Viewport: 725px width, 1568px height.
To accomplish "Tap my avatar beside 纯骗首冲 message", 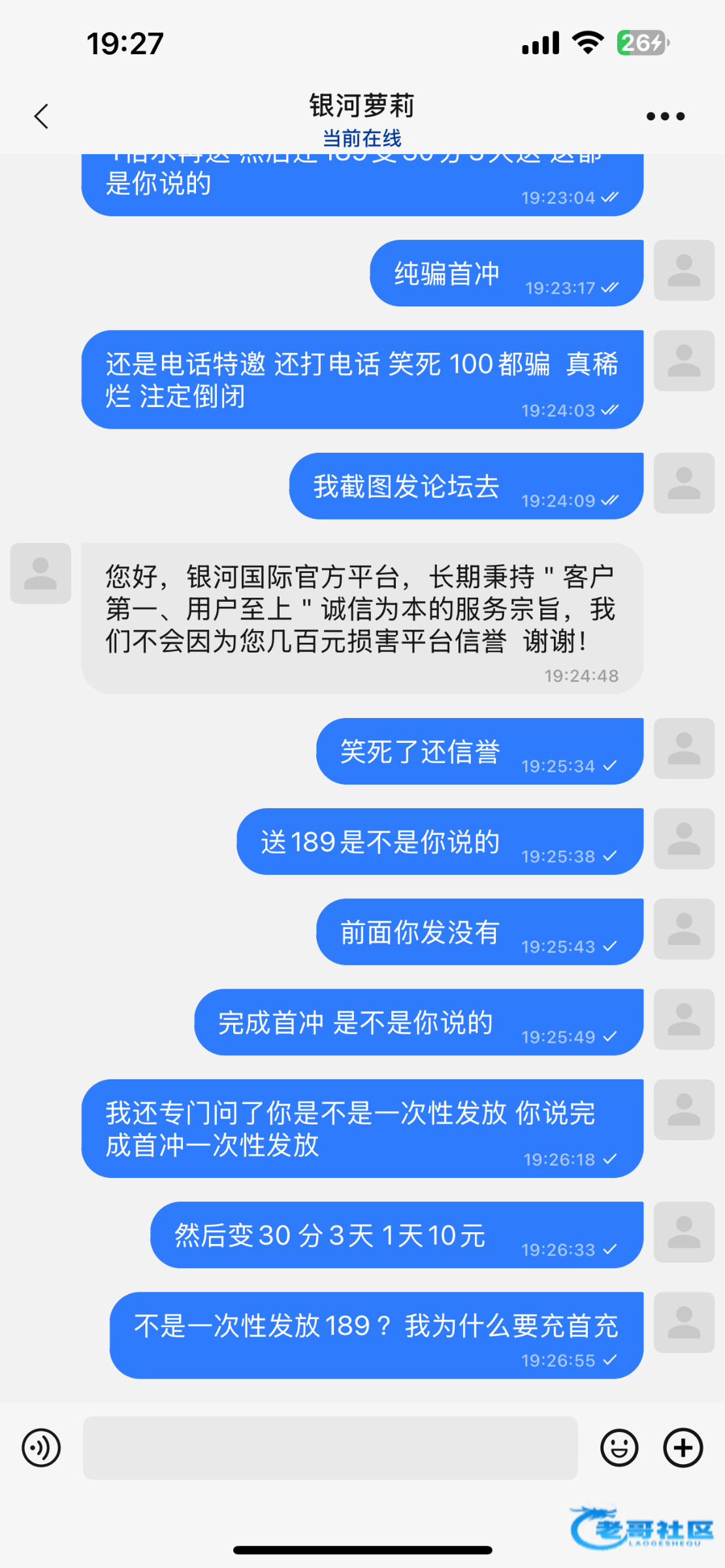I will [684, 270].
